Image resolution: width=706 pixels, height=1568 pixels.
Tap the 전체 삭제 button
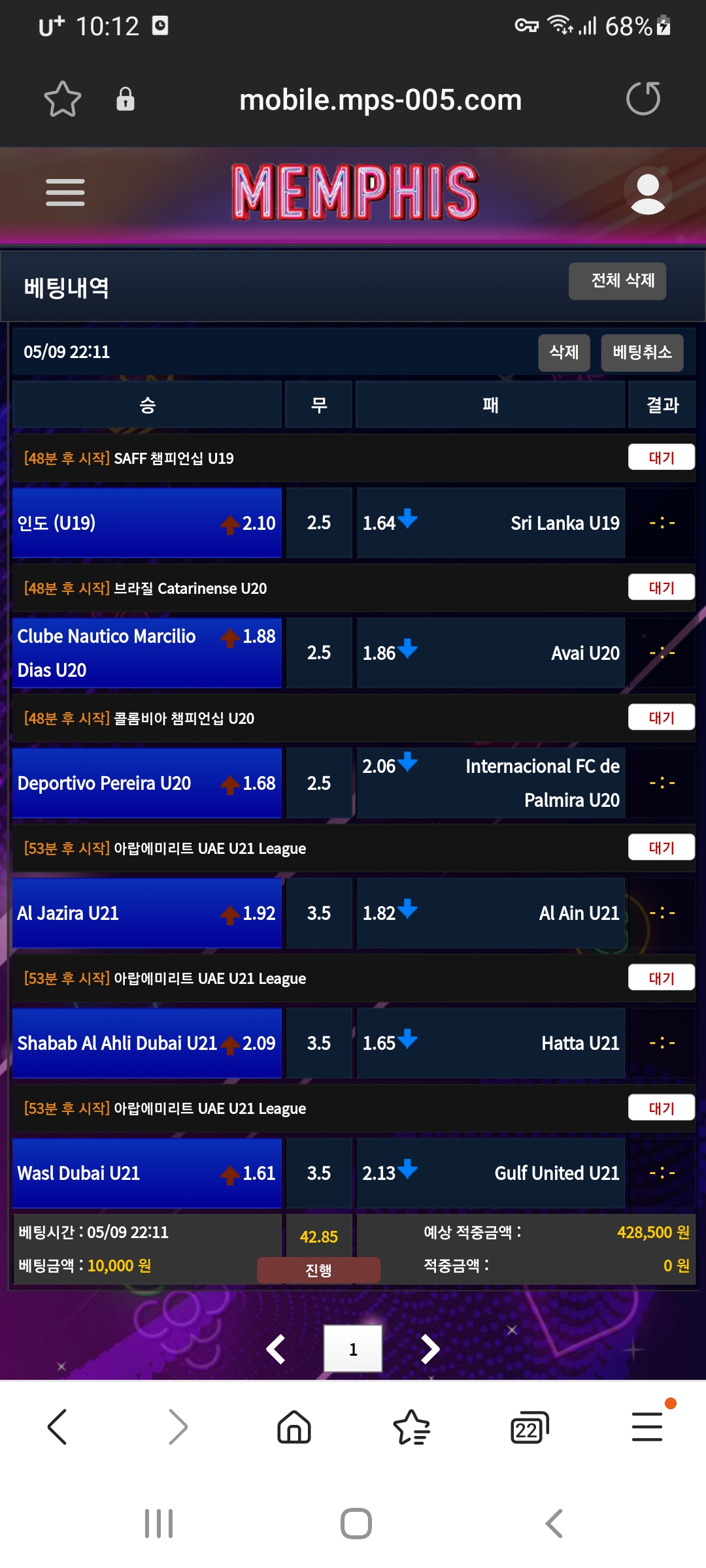coord(617,281)
